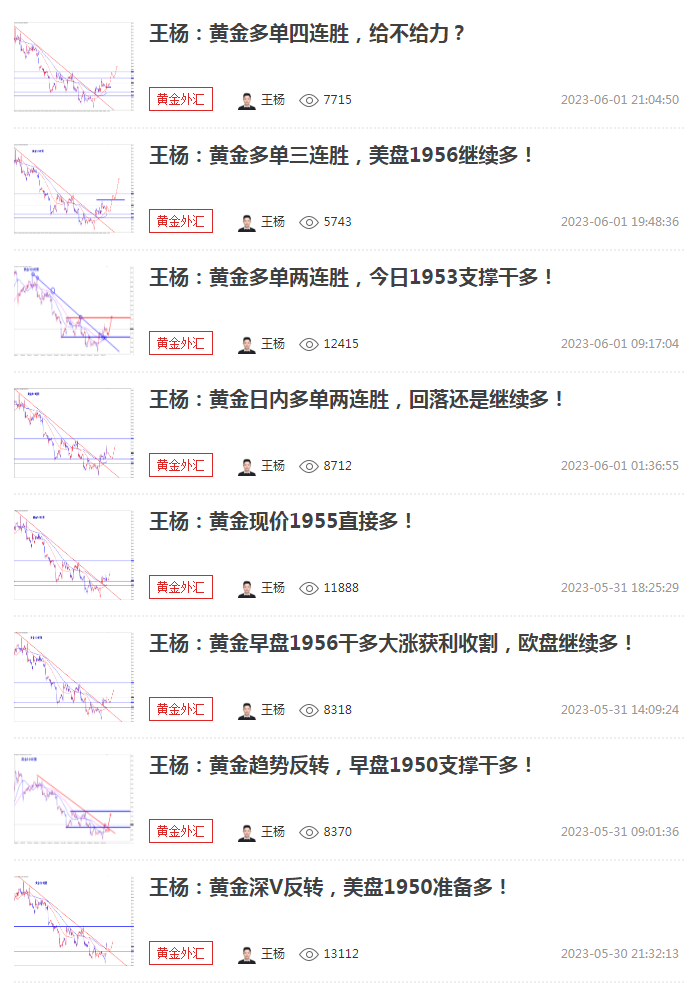Open article 黄金多单两连胜,今日1953支撑干多!

(x=352, y=278)
